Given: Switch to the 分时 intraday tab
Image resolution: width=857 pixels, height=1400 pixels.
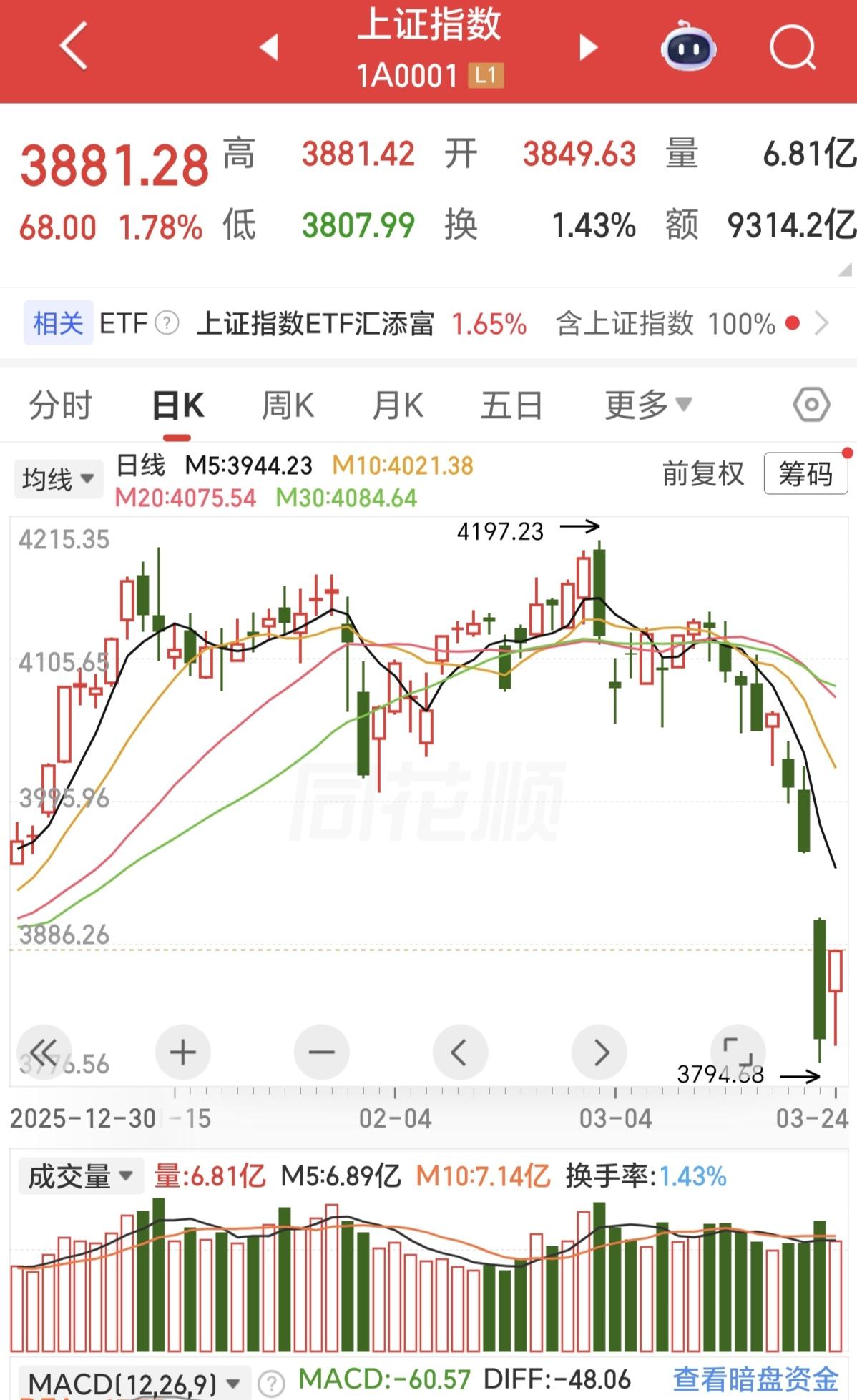Looking at the screenshot, I should pos(60,404).
